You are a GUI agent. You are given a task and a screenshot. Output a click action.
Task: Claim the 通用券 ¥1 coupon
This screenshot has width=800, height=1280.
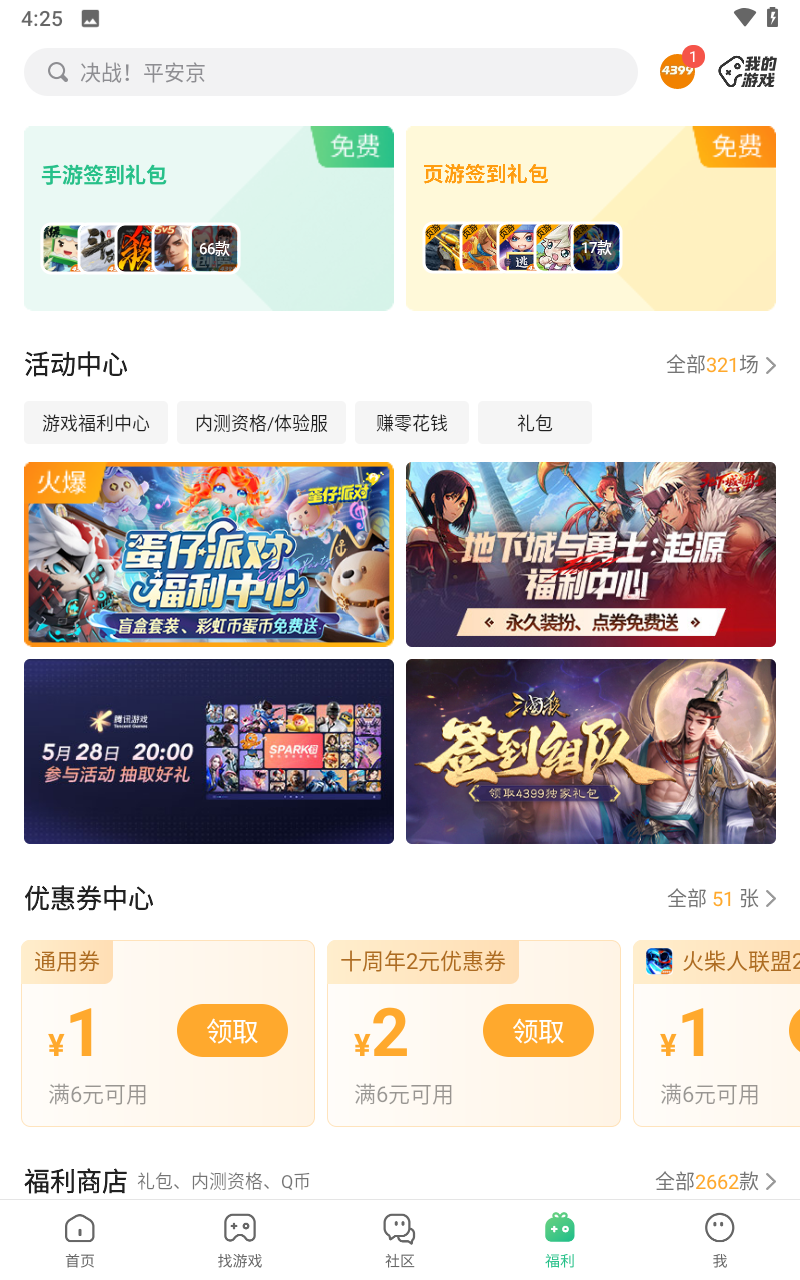(232, 1031)
